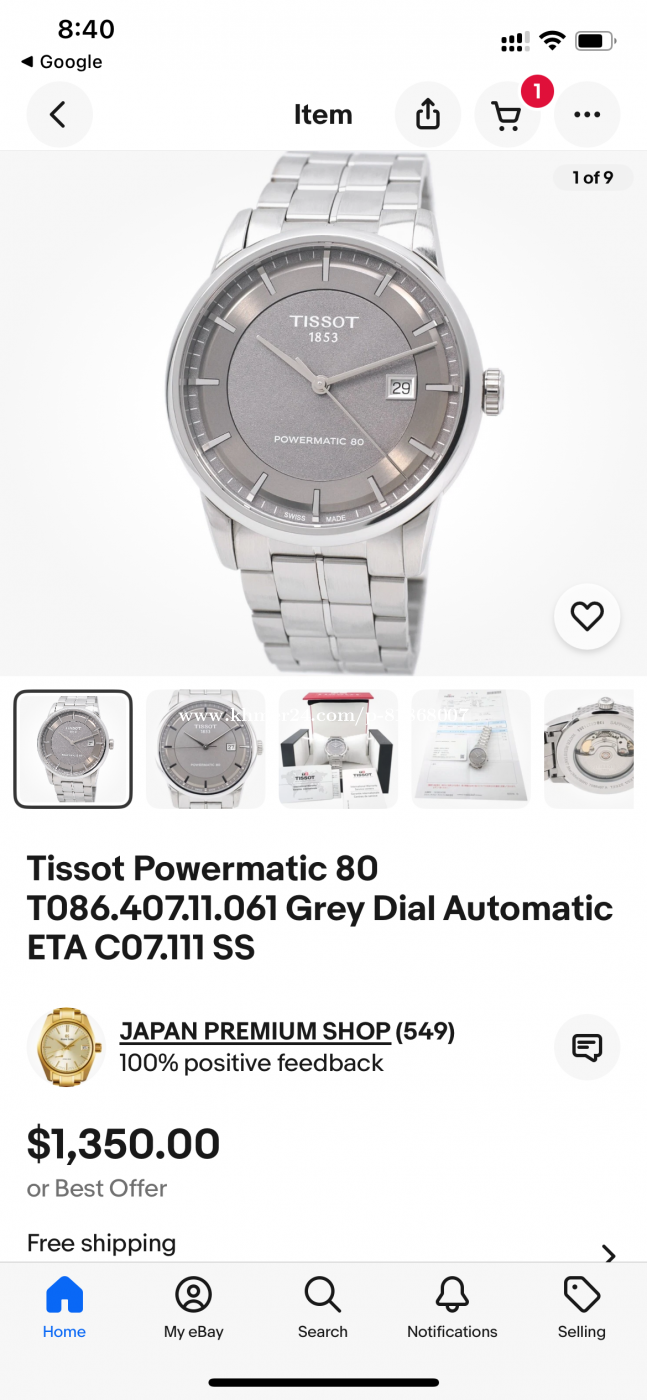
Task: Open the three-dot overflow menu
Action: [x=587, y=115]
